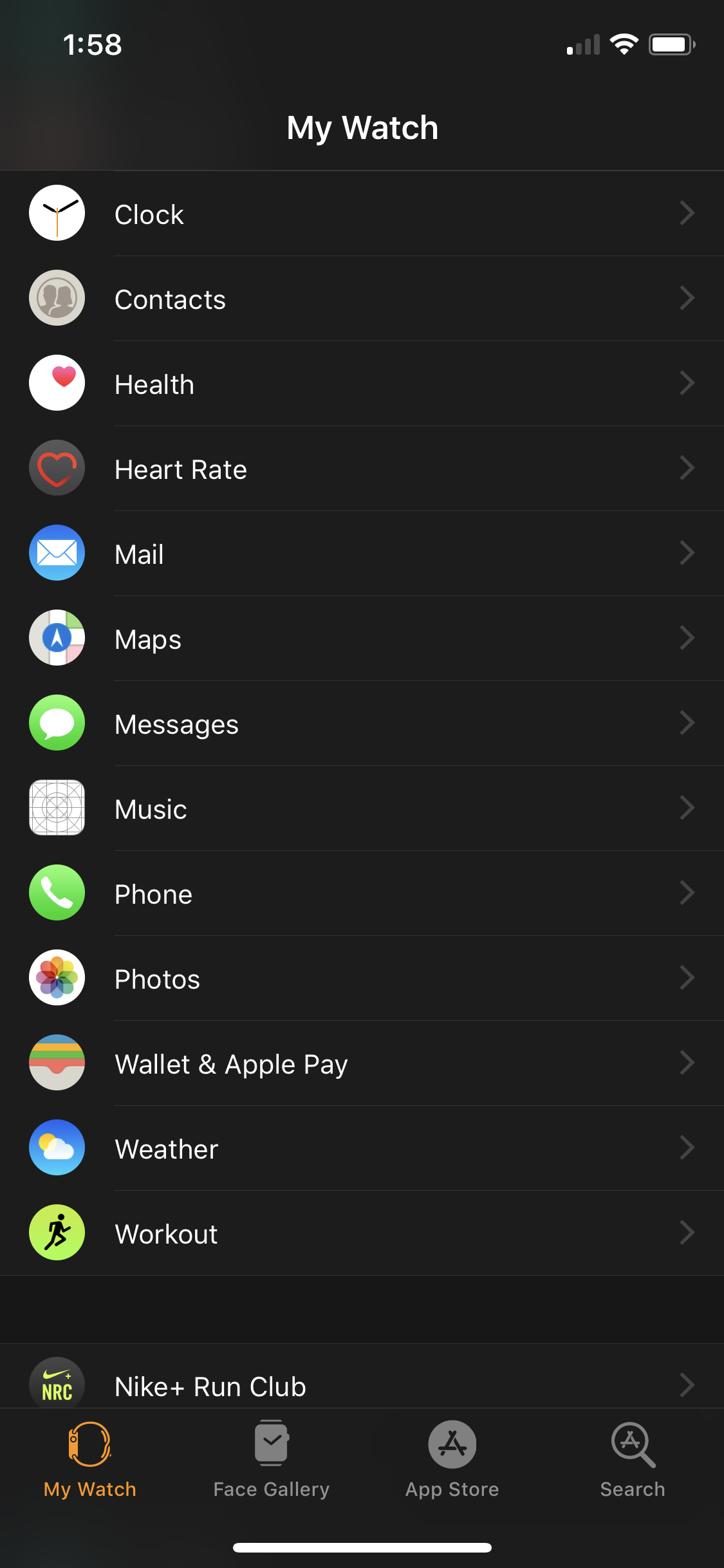Open Phone settings

[362, 893]
